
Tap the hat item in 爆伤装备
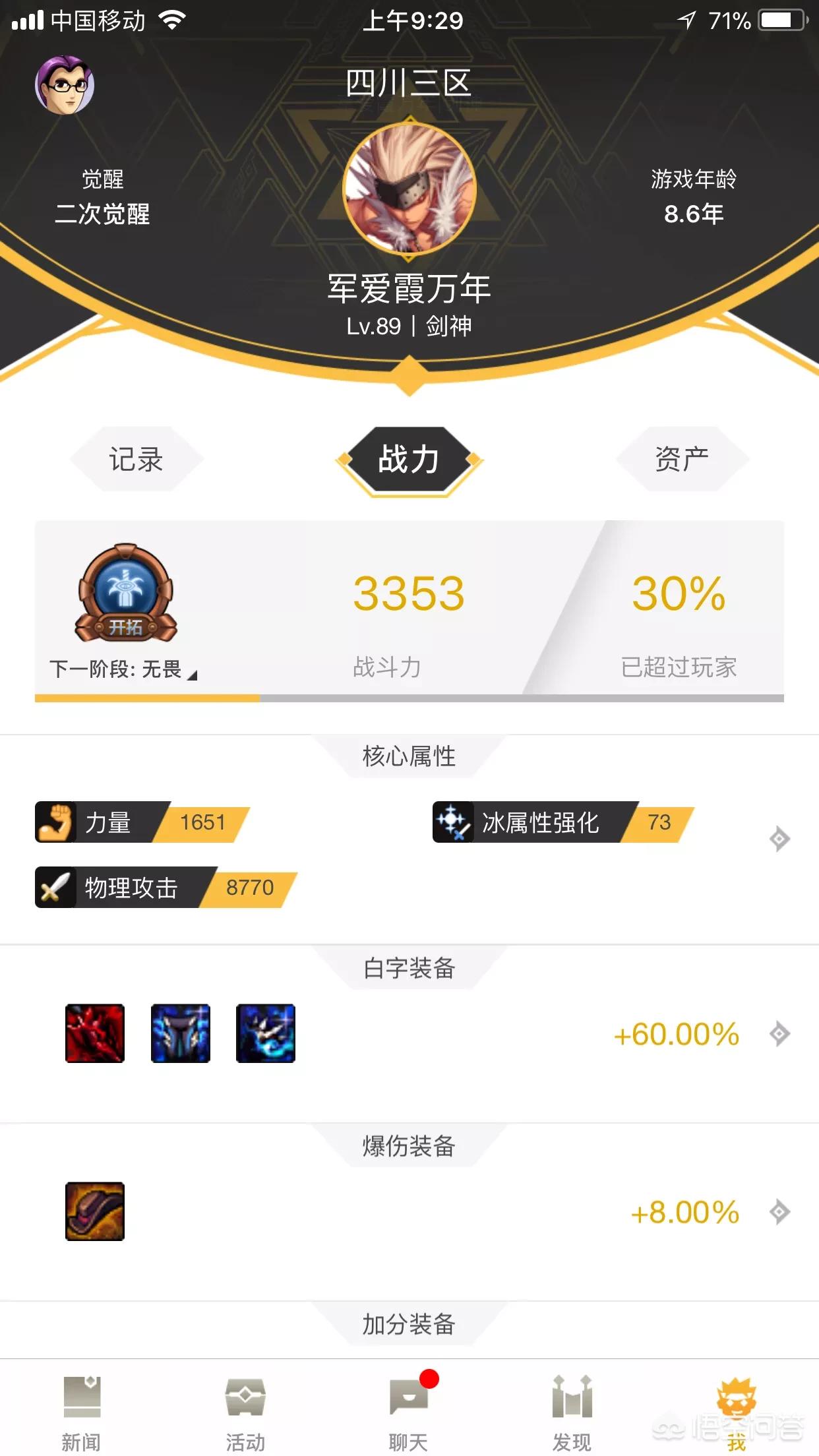[95, 1211]
